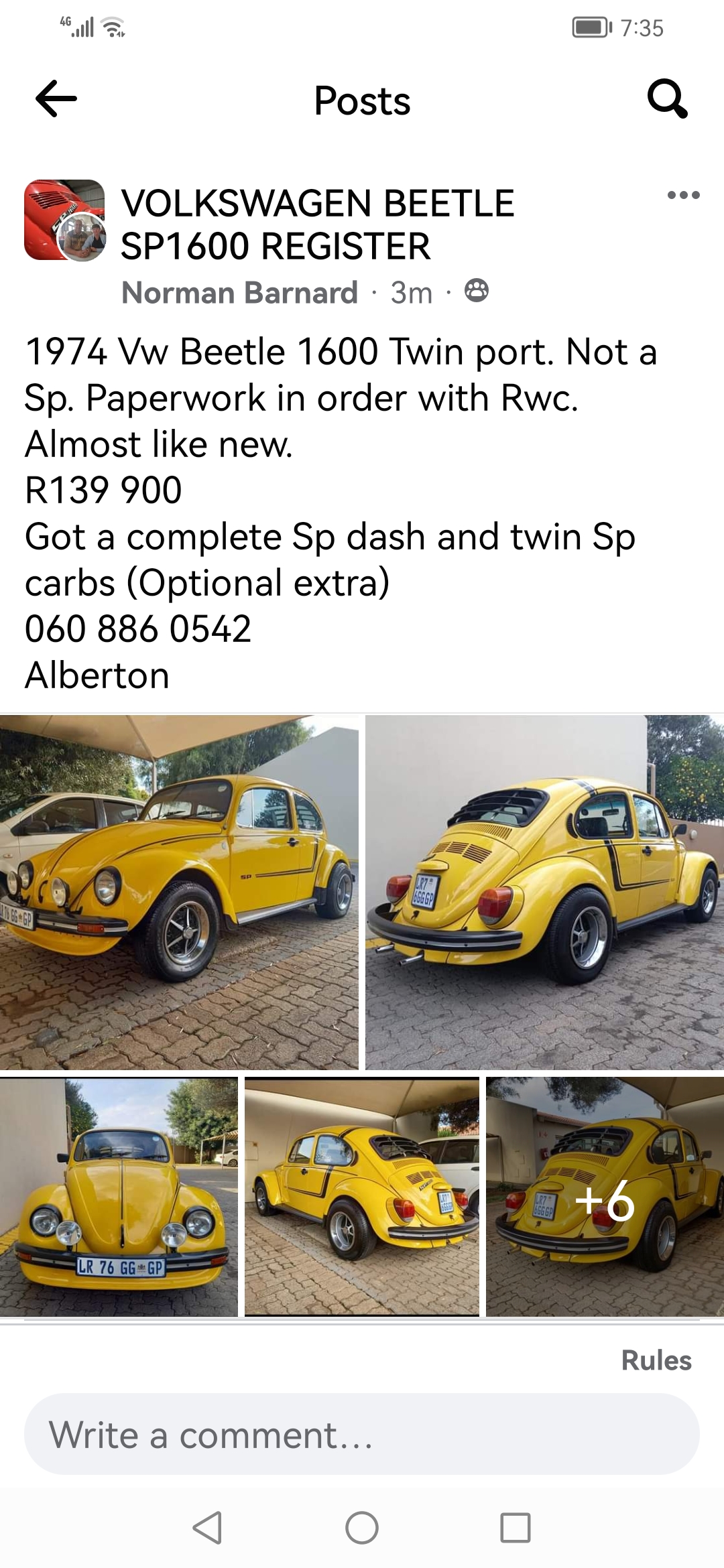This screenshot has height=1568, width=724.
Task: Search posts with the magnifier icon
Action: click(x=667, y=99)
